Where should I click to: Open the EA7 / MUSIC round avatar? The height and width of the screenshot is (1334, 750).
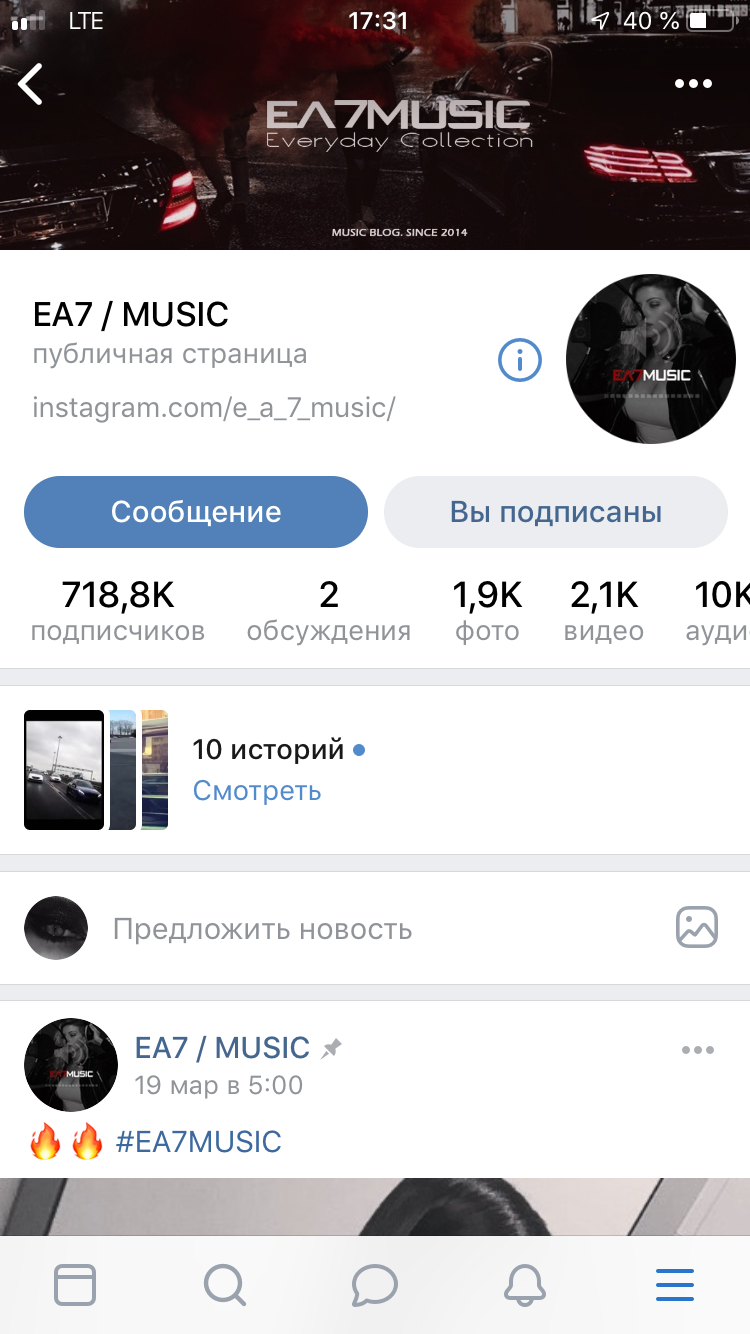651,360
